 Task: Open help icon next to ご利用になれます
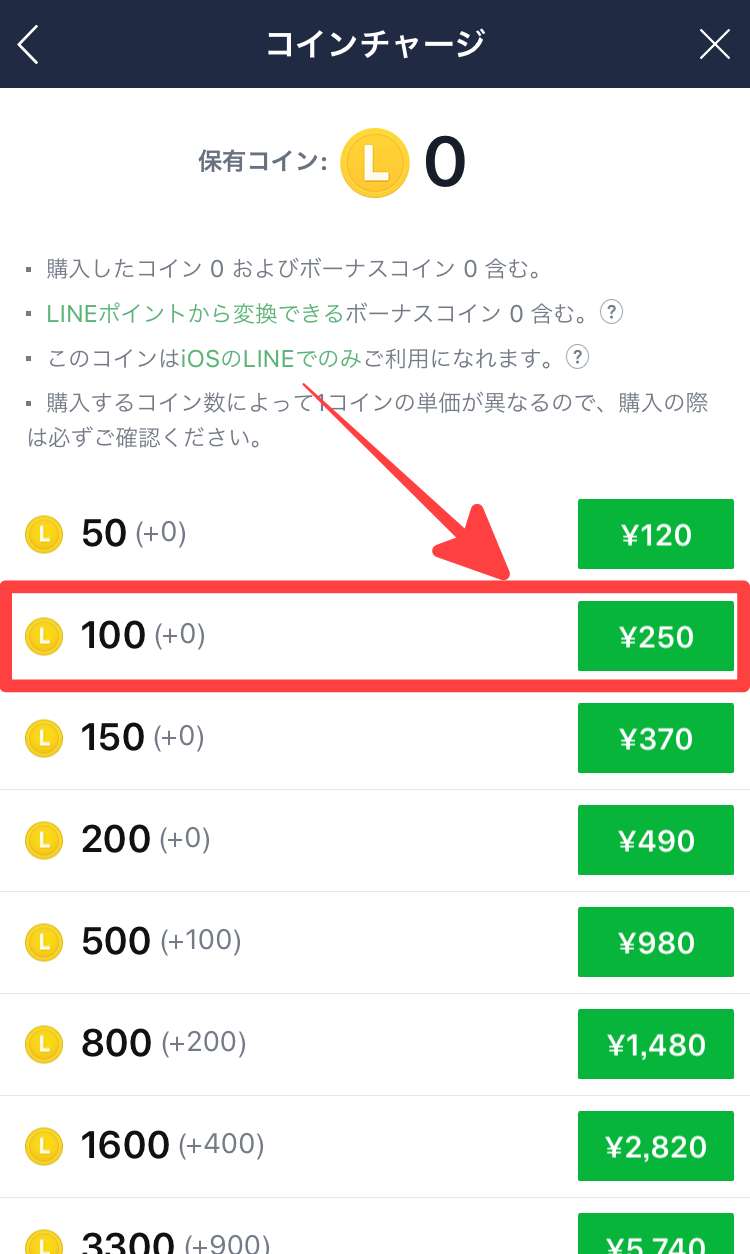(x=577, y=357)
